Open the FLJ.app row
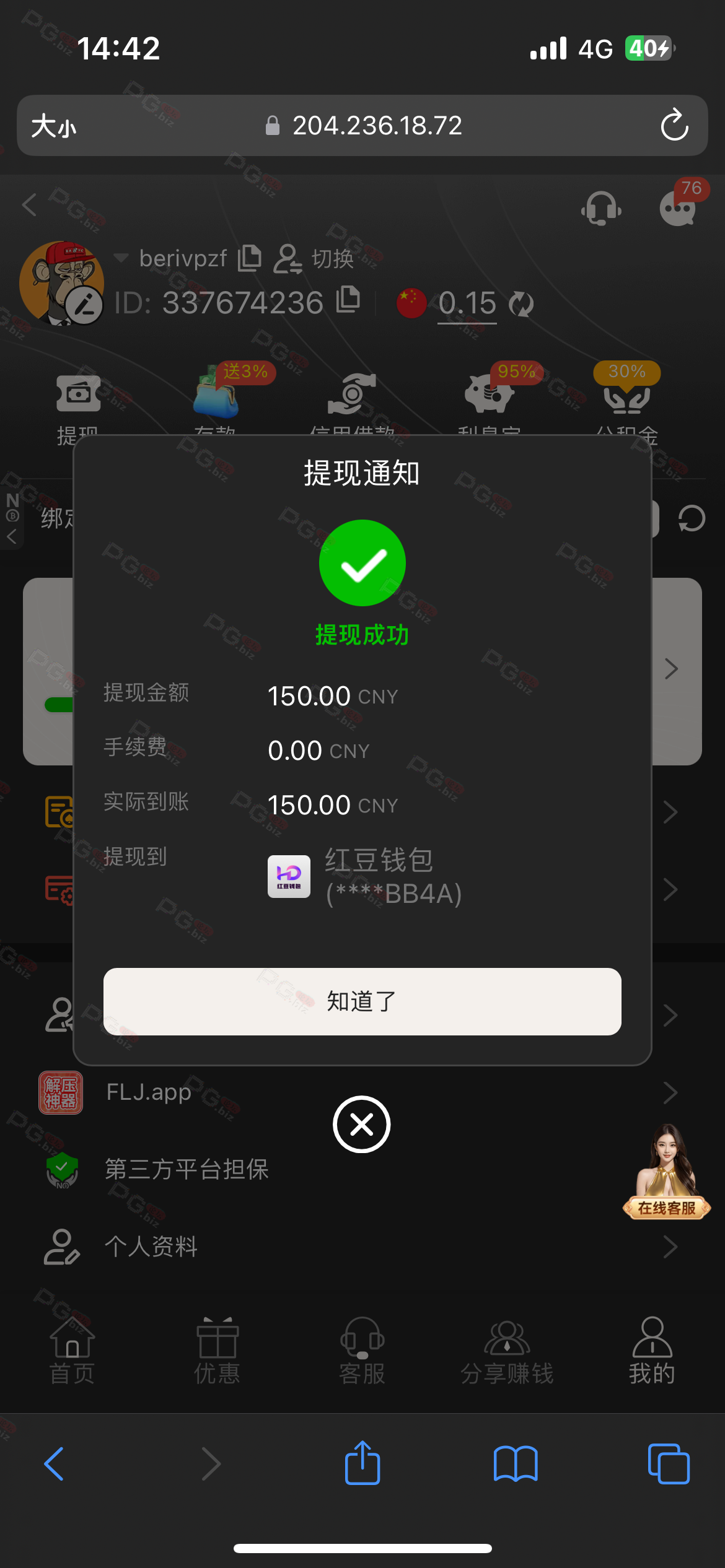Image resolution: width=725 pixels, height=1568 pixels. [x=362, y=1092]
